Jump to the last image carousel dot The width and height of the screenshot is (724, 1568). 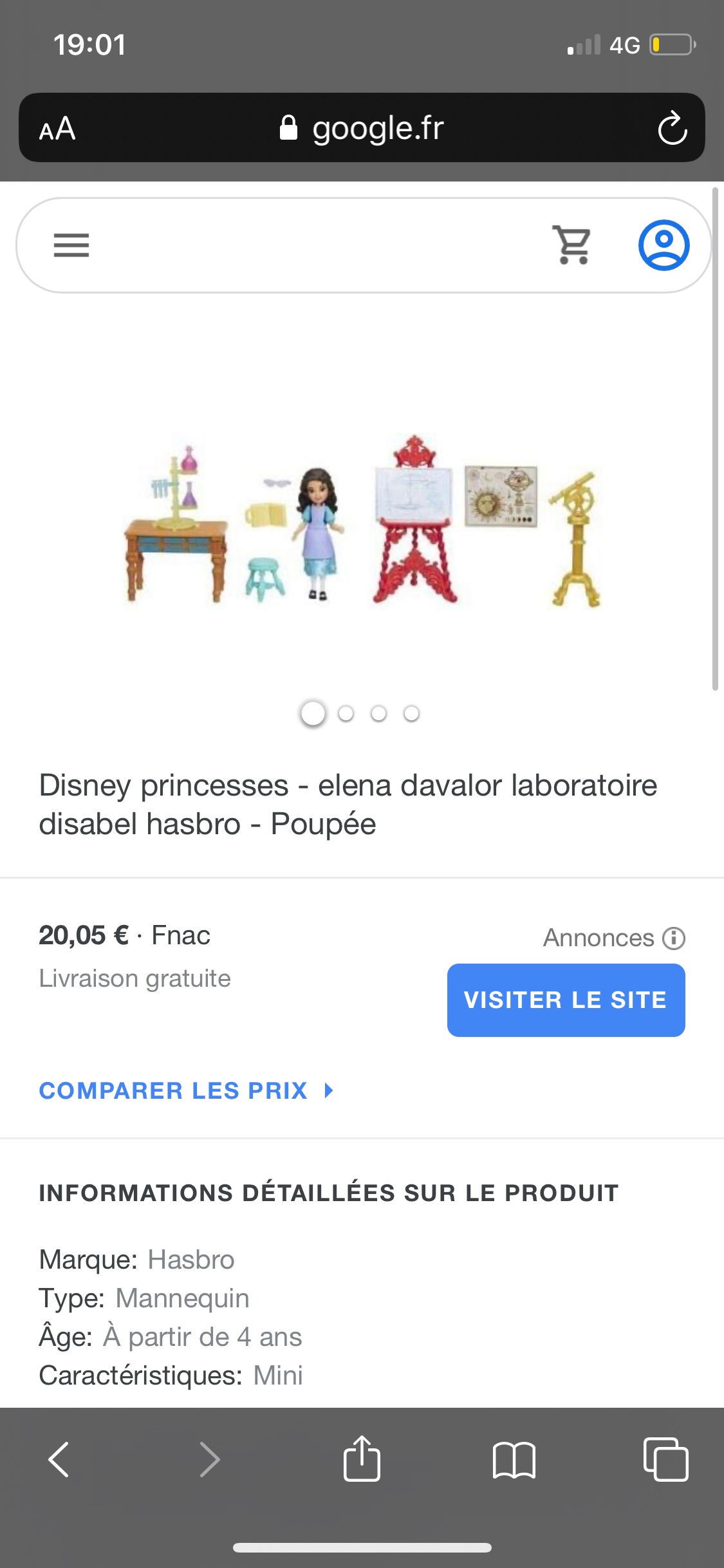(411, 713)
